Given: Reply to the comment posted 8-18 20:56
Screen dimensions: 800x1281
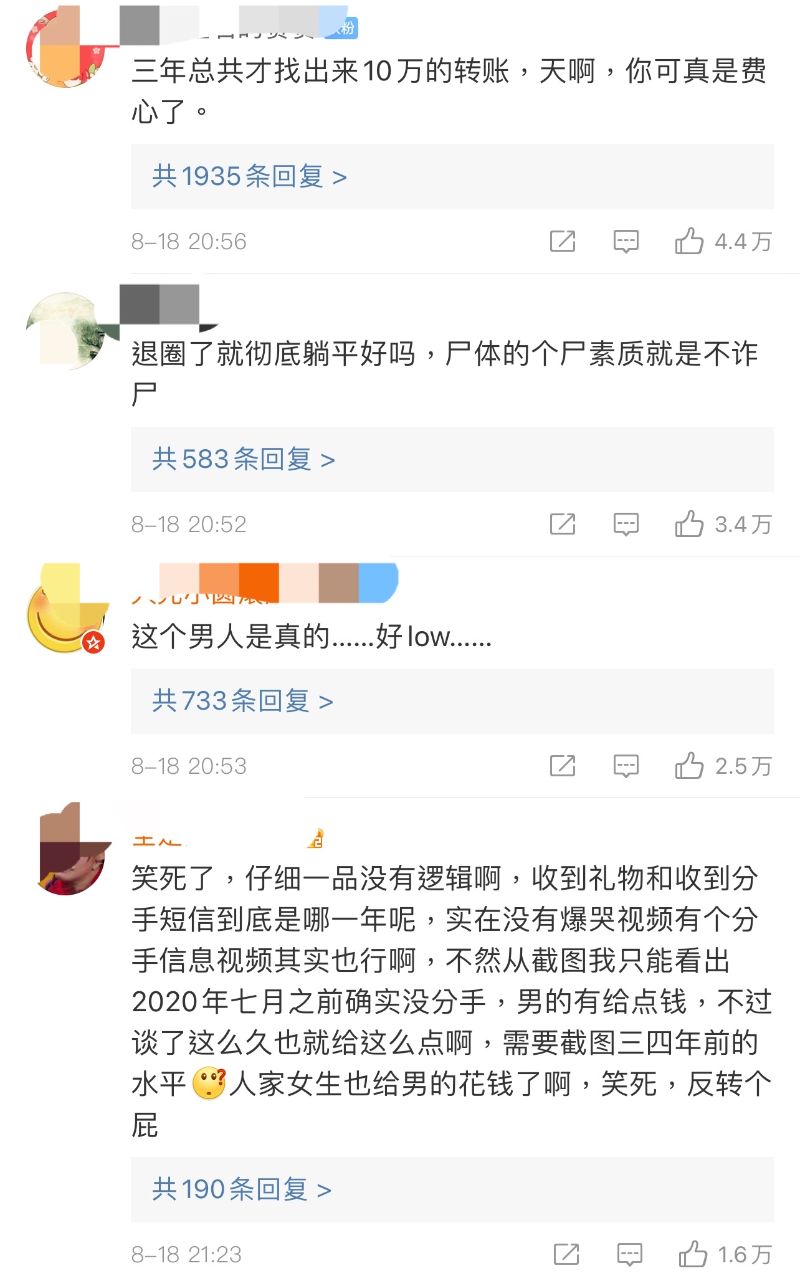Looking at the screenshot, I should [x=626, y=241].
